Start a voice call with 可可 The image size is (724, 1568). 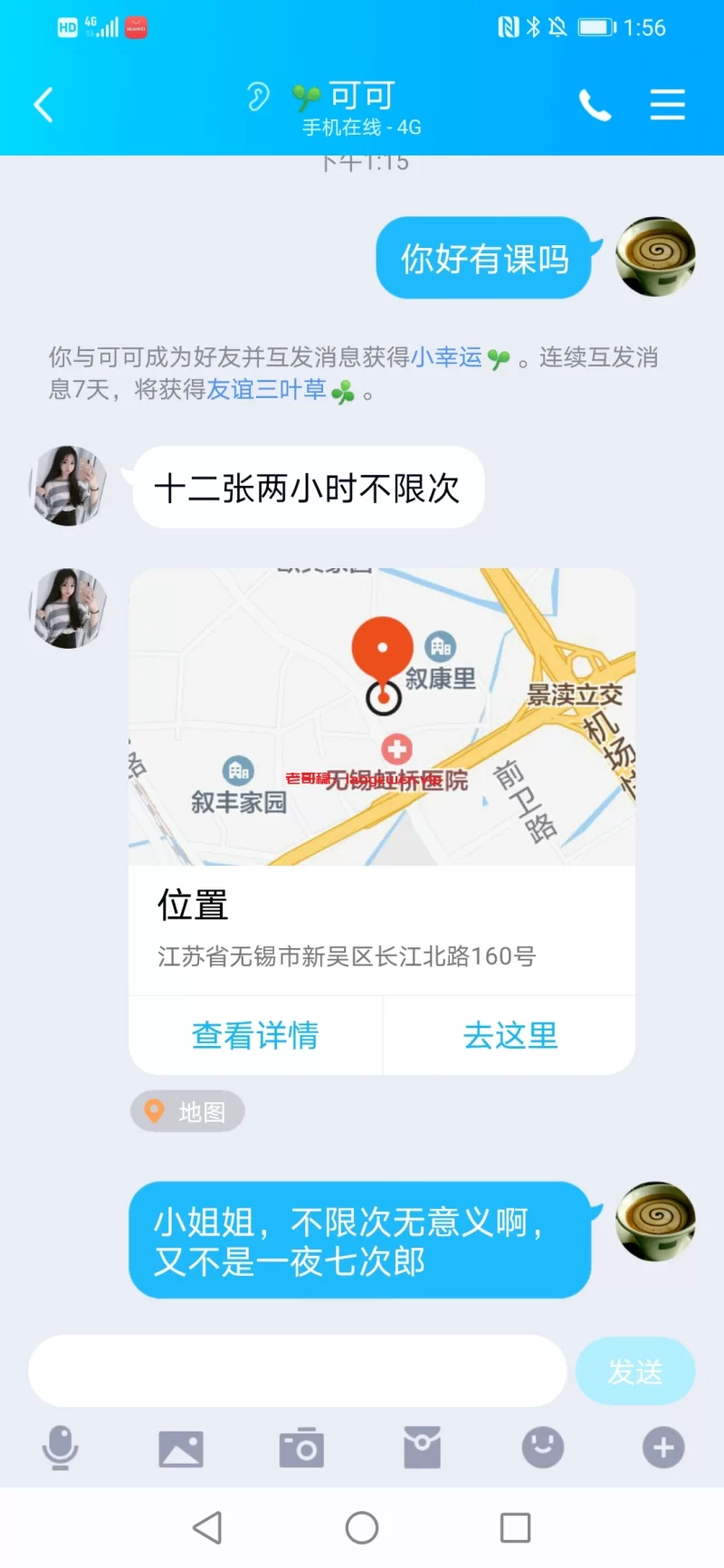pos(595,106)
